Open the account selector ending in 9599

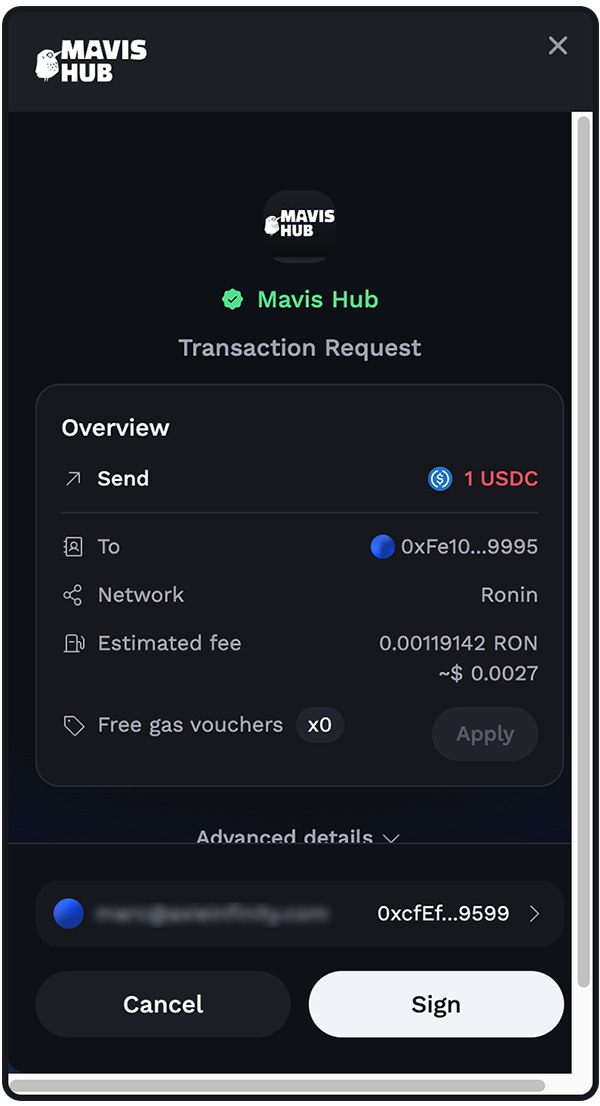pyautogui.click(x=299, y=913)
